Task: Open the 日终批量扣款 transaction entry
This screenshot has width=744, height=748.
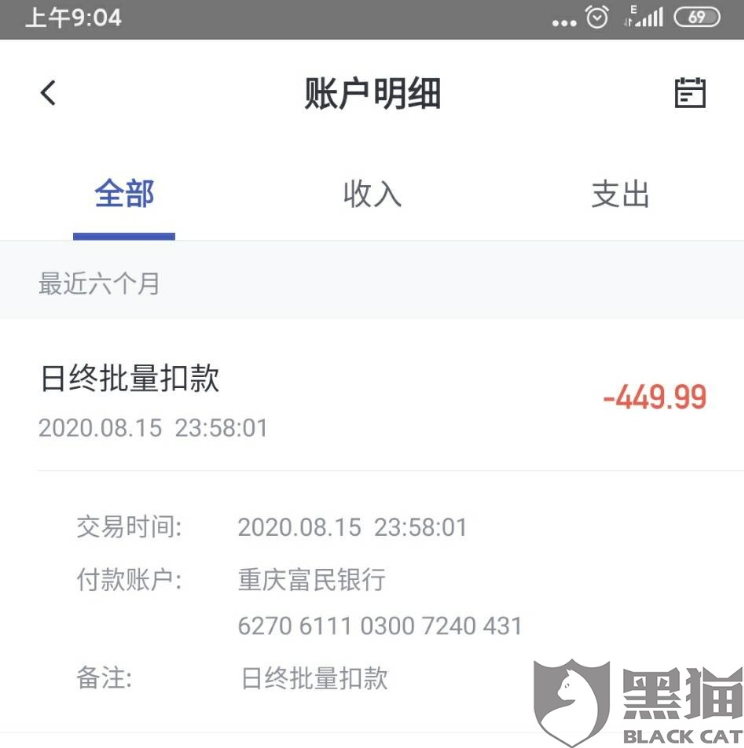Action: 131,380
